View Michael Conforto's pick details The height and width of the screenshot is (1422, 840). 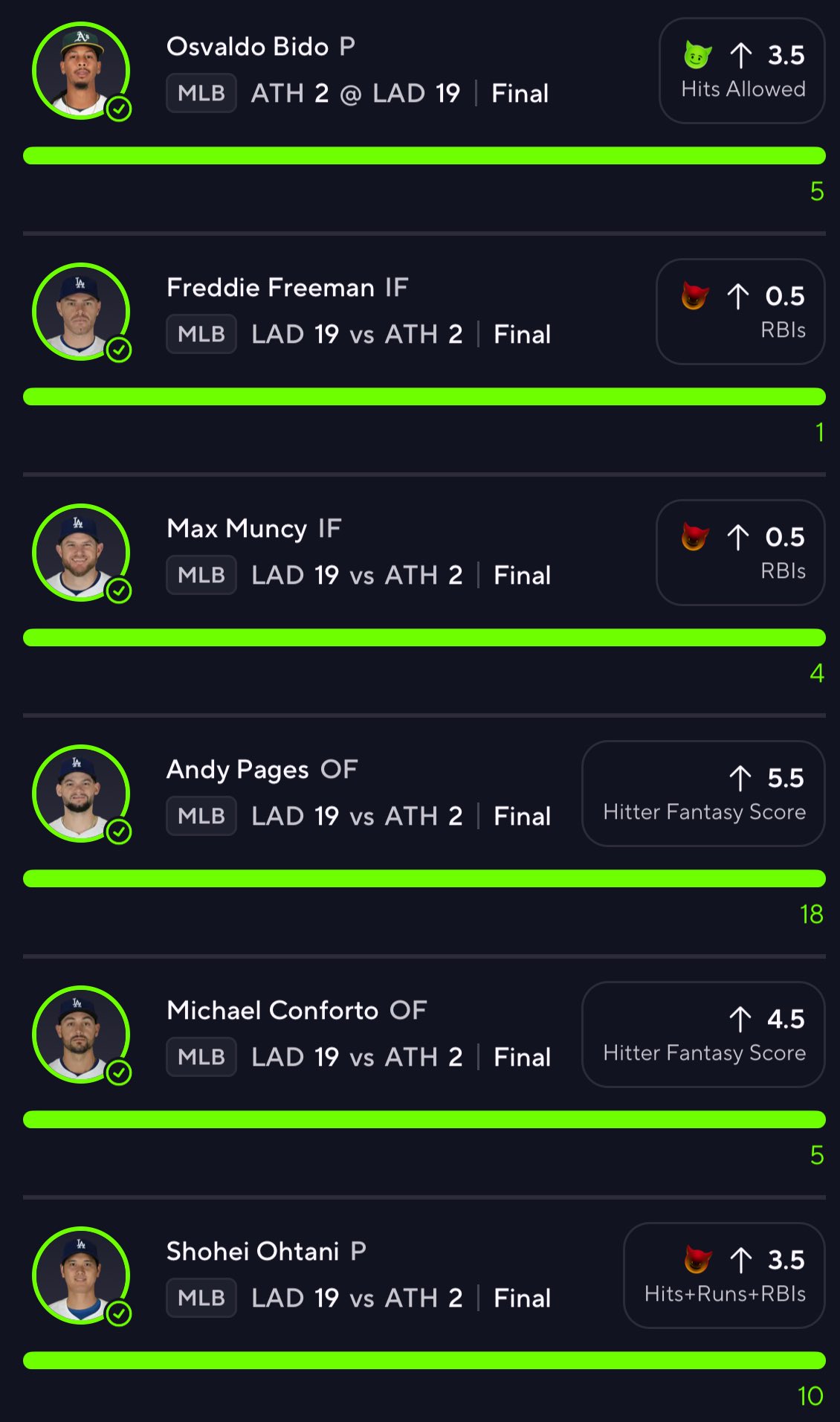tap(296, 1011)
